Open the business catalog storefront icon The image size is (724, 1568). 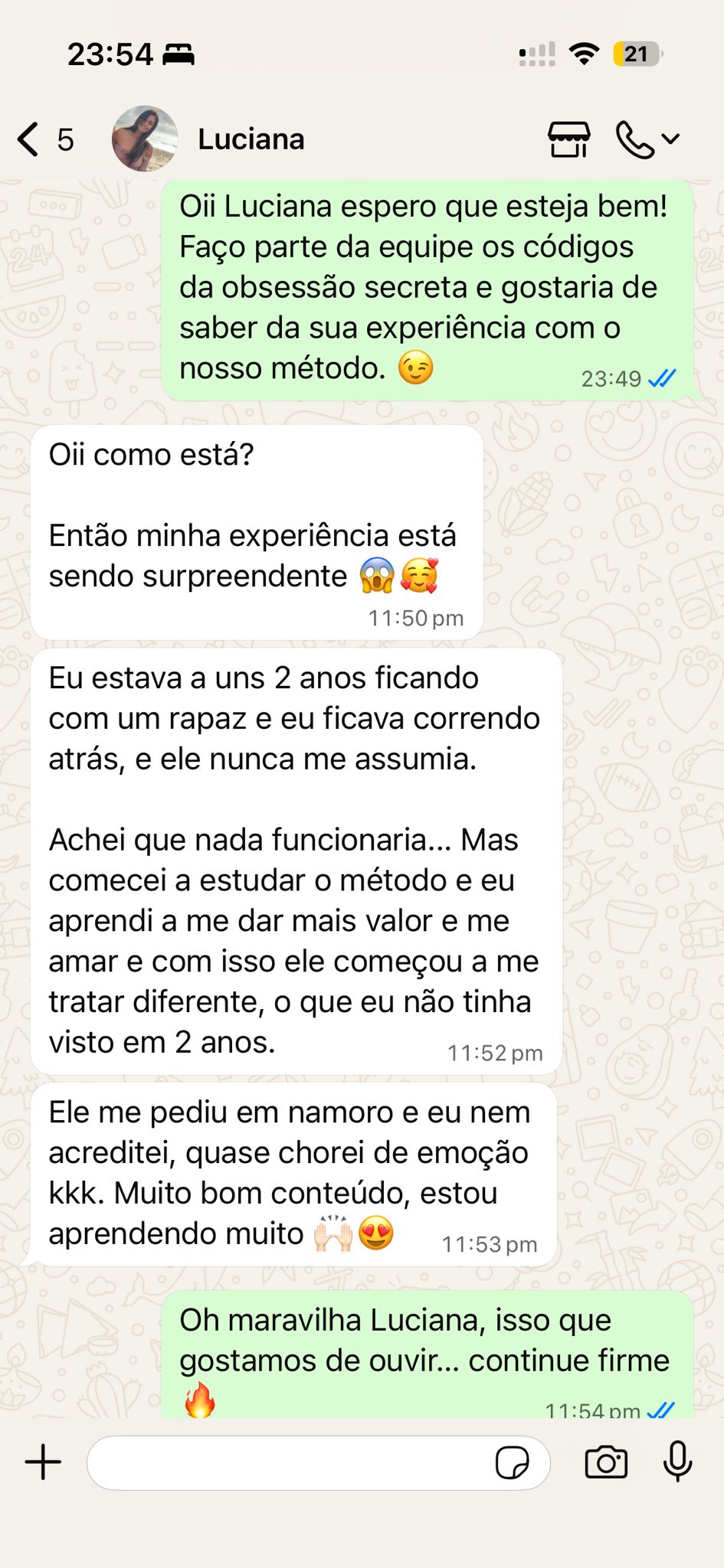tap(568, 139)
